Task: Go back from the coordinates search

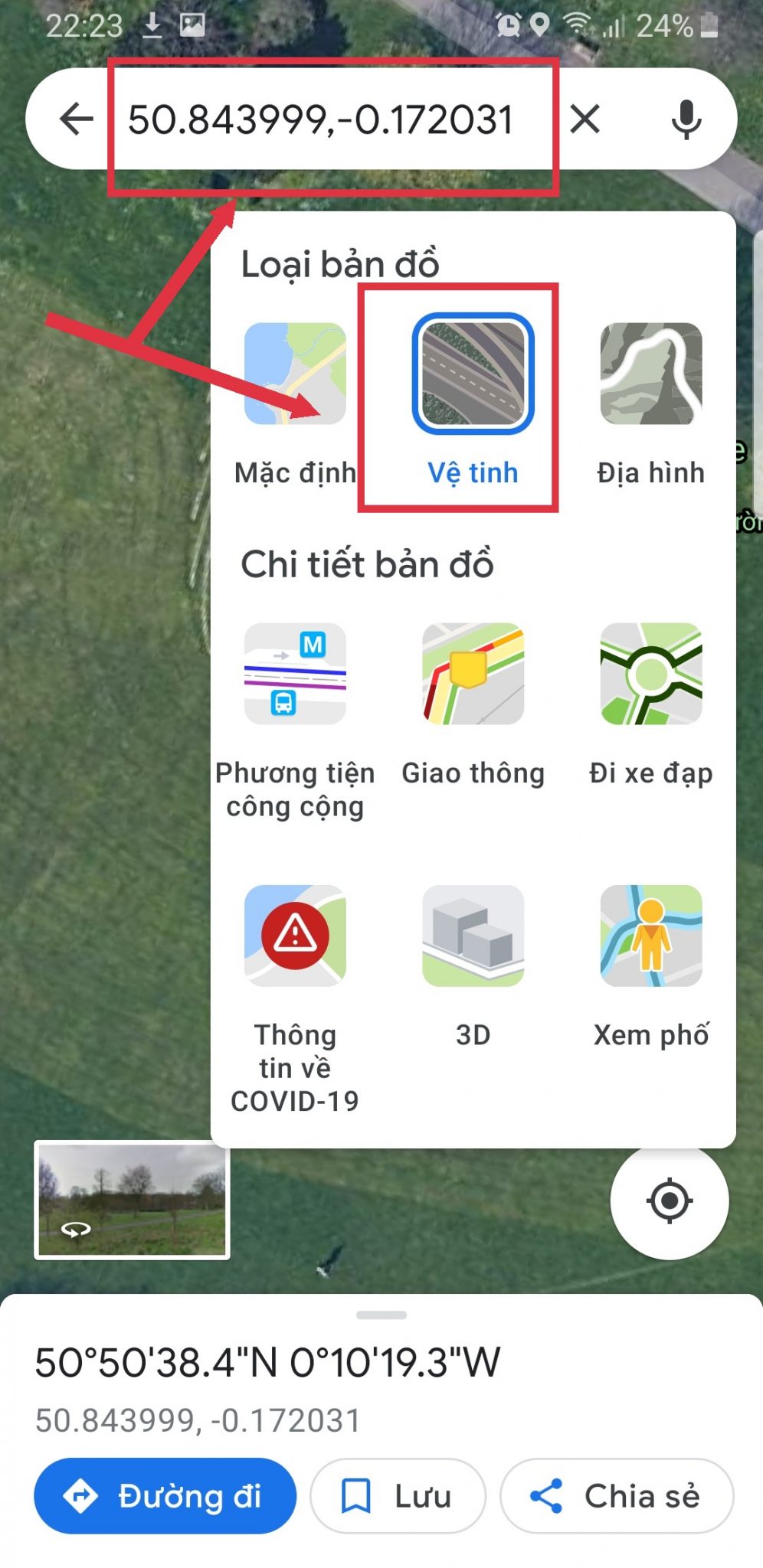Action: [76, 119]
